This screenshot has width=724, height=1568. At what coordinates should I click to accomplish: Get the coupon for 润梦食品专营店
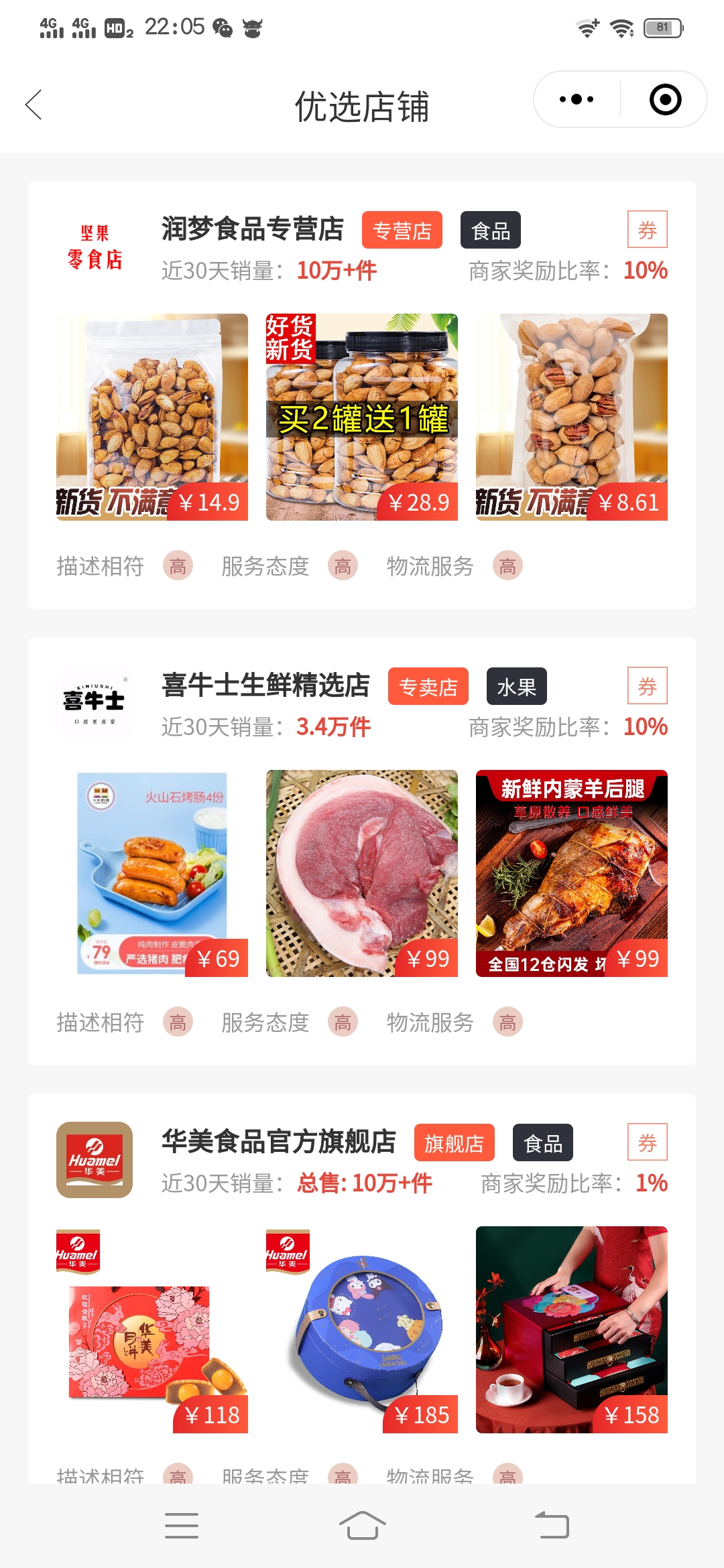point(647,230)
